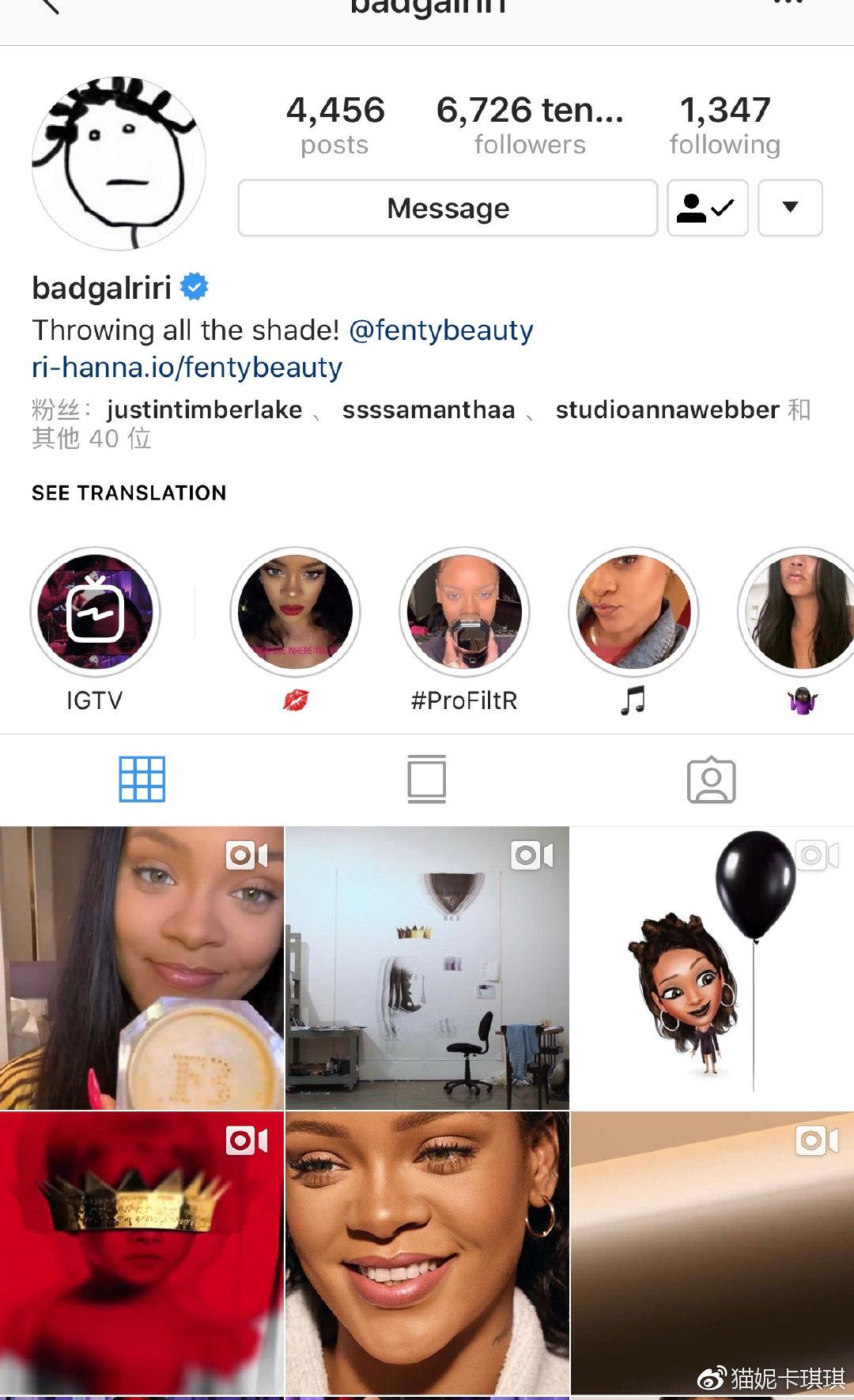View the followers list
The height and width of the screenshot is (1400, 854).
pyautogui.click(x=530, y=125)
